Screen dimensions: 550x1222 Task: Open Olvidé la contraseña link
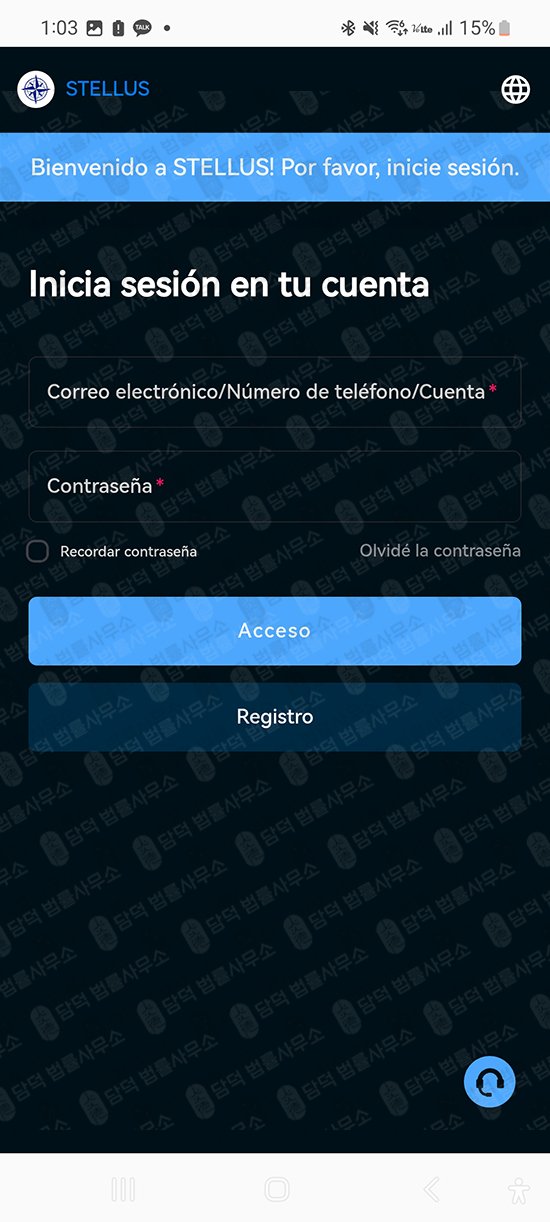pos(440,550)
